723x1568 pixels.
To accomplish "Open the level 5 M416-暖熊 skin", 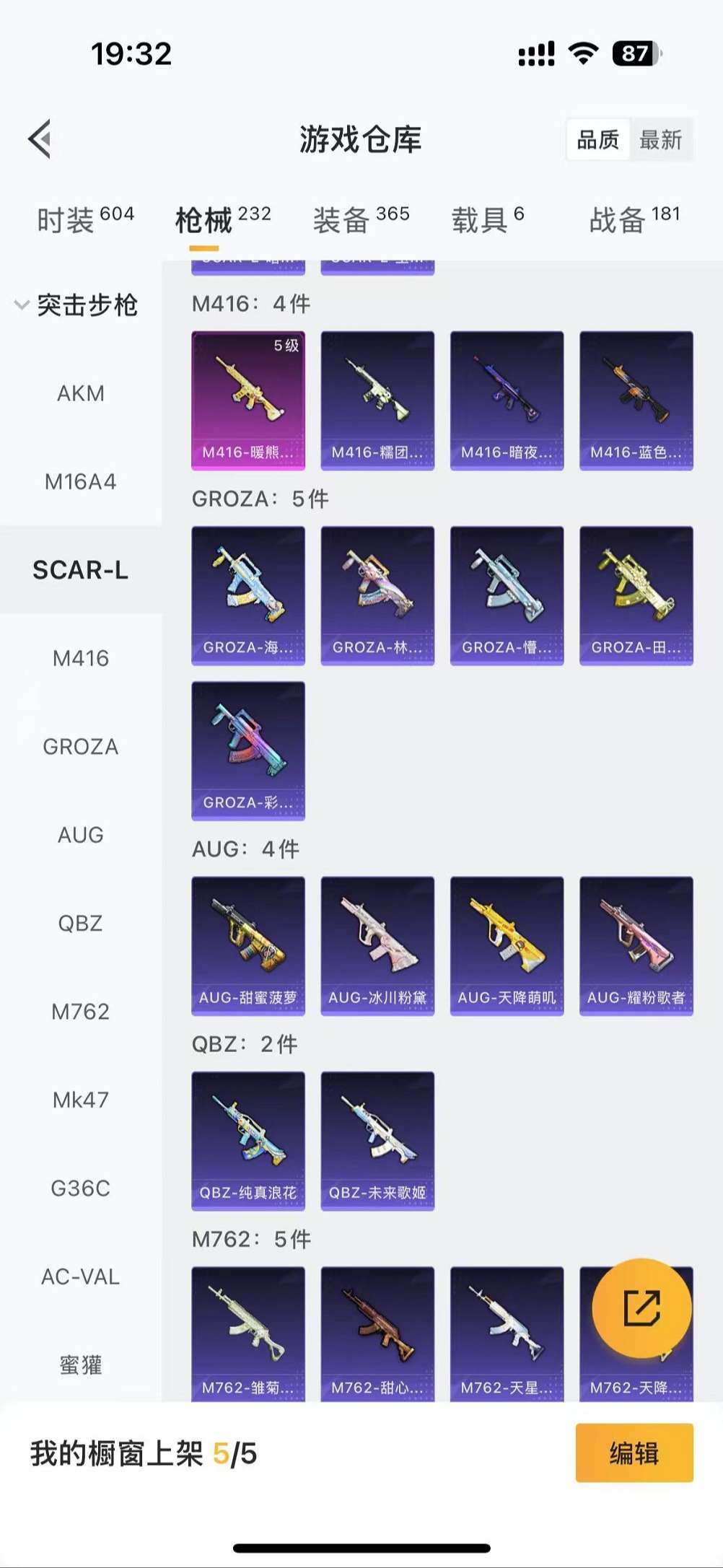I will click(247, 400).
